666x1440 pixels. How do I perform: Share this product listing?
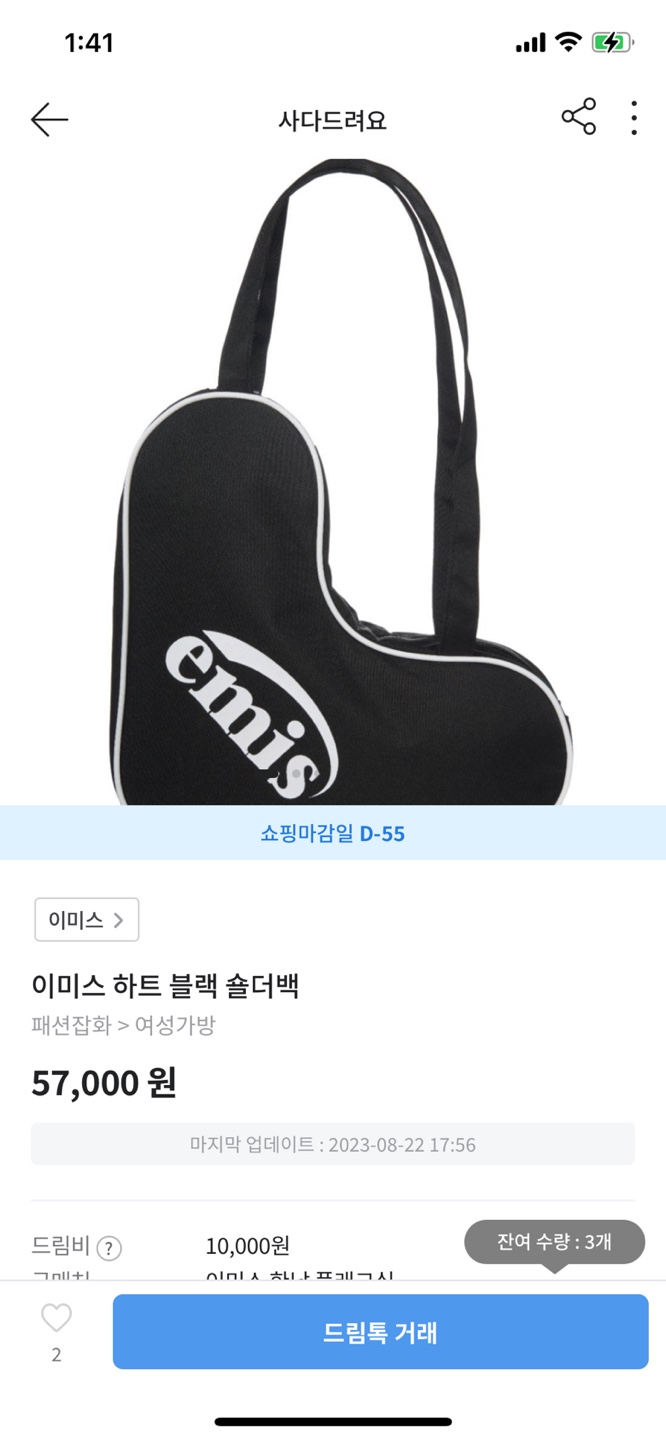tap(578, 117)
